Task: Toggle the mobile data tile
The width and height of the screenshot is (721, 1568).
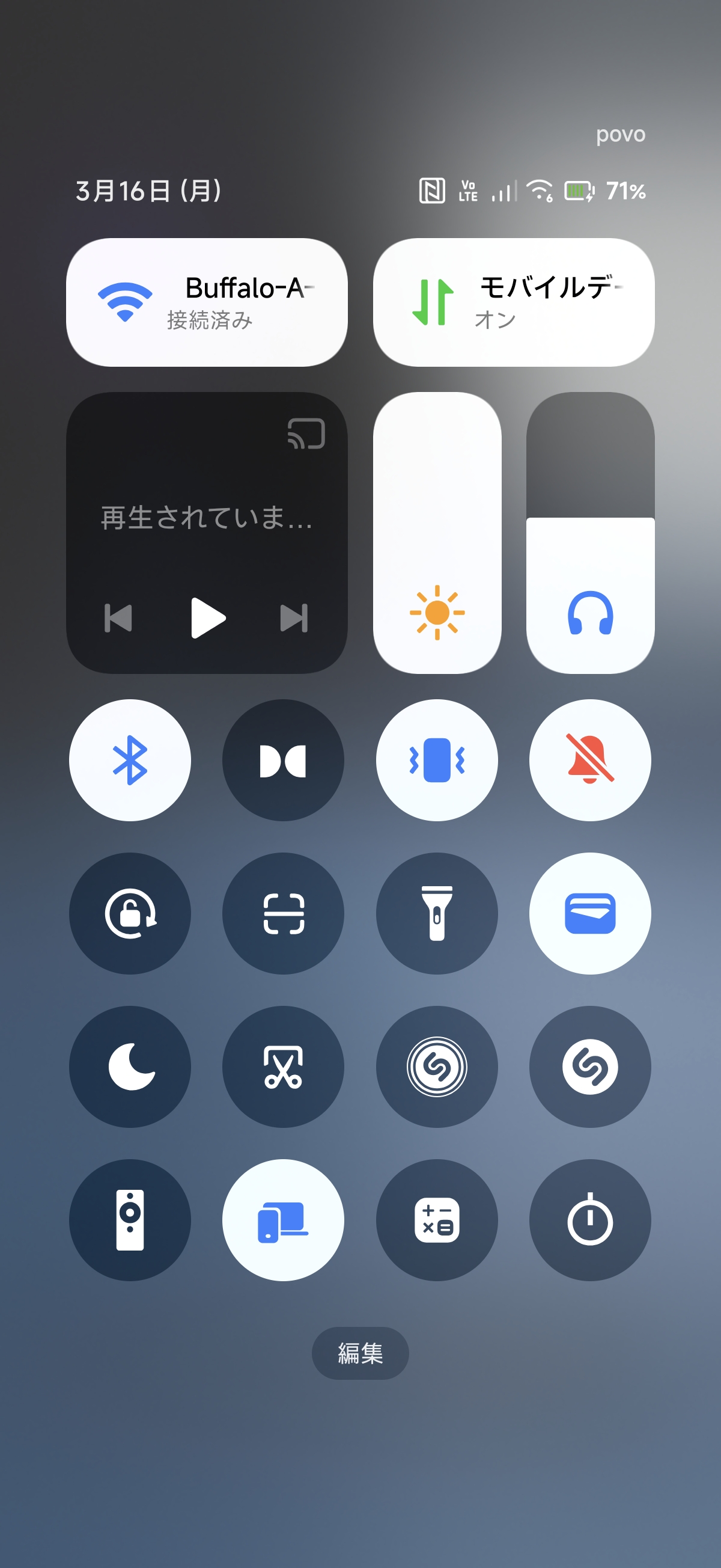Action: coord(513,302)
